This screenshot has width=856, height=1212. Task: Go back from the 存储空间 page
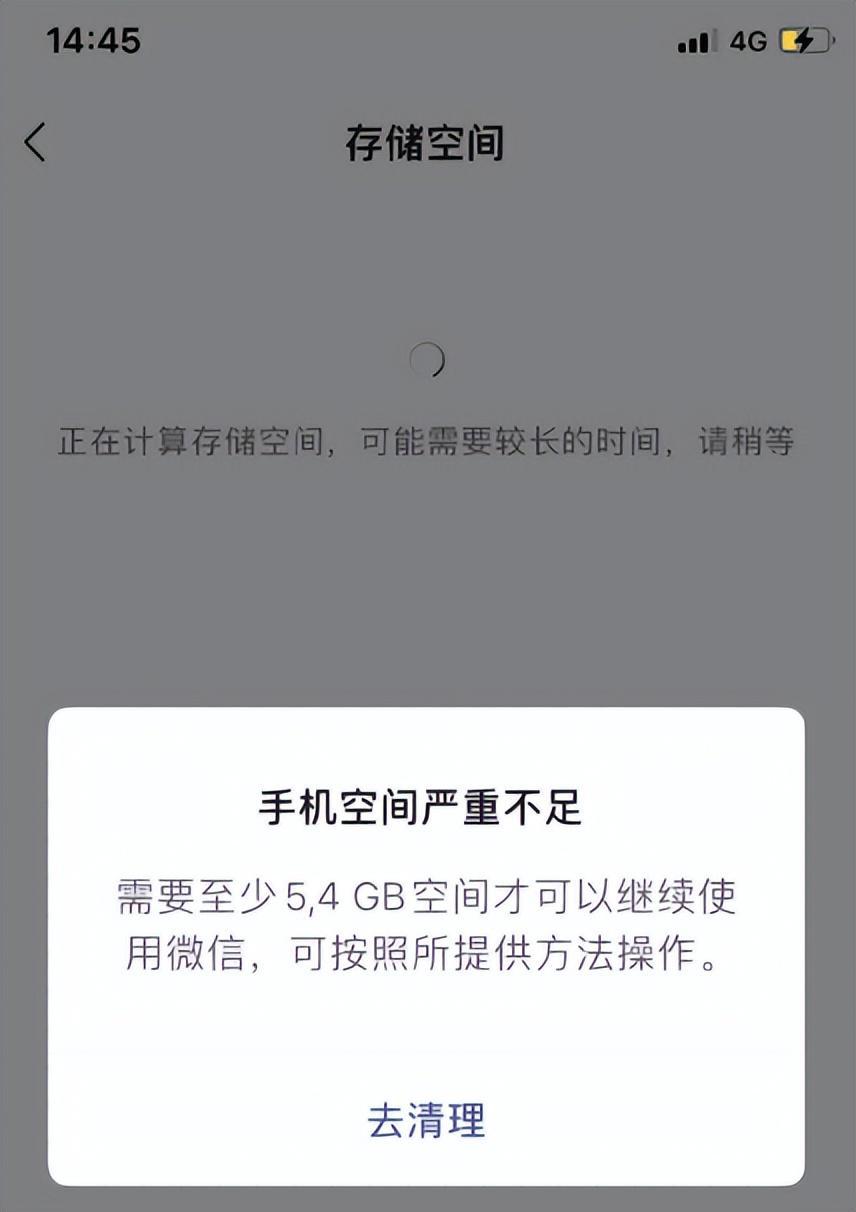click(x=36, y=142)
